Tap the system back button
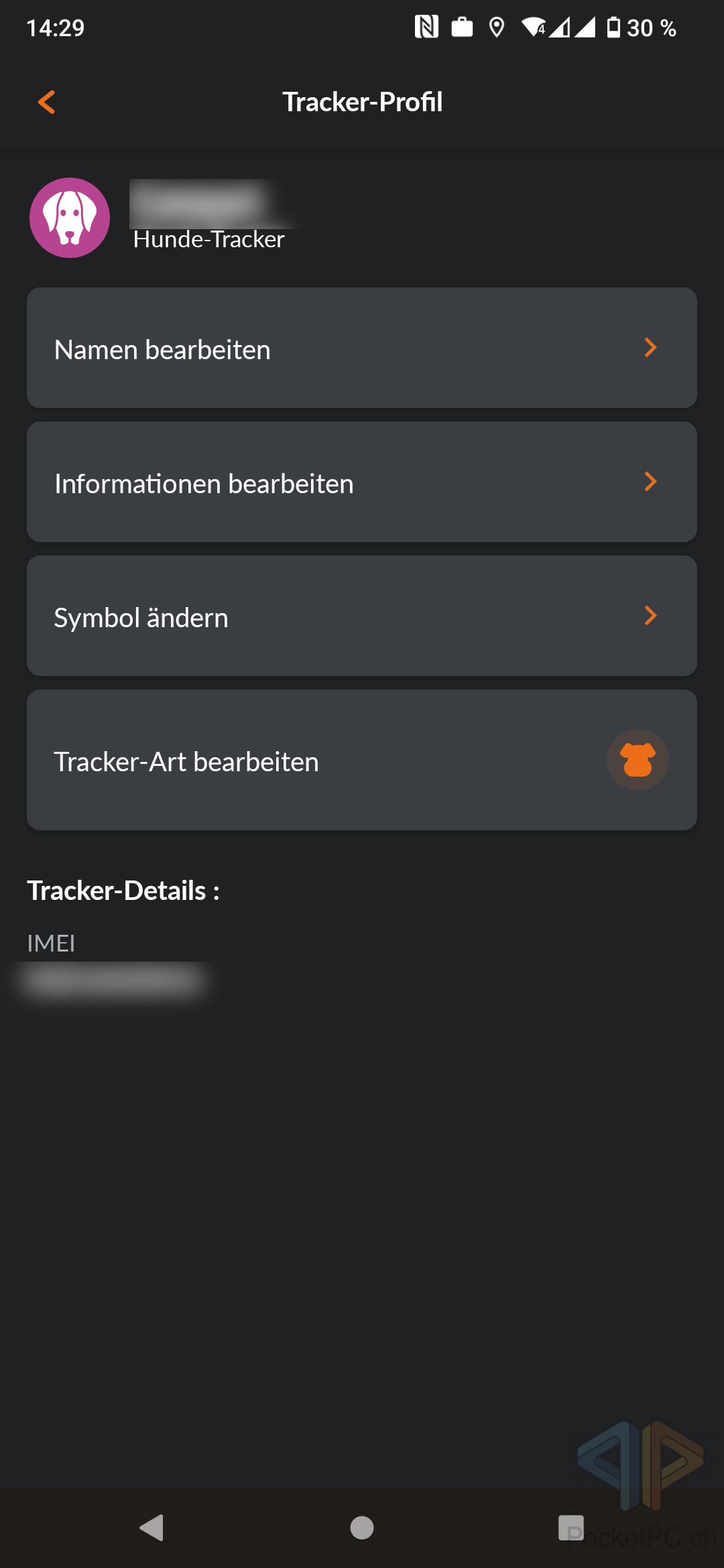724x1568 pixels. (x=152, y=1528)
